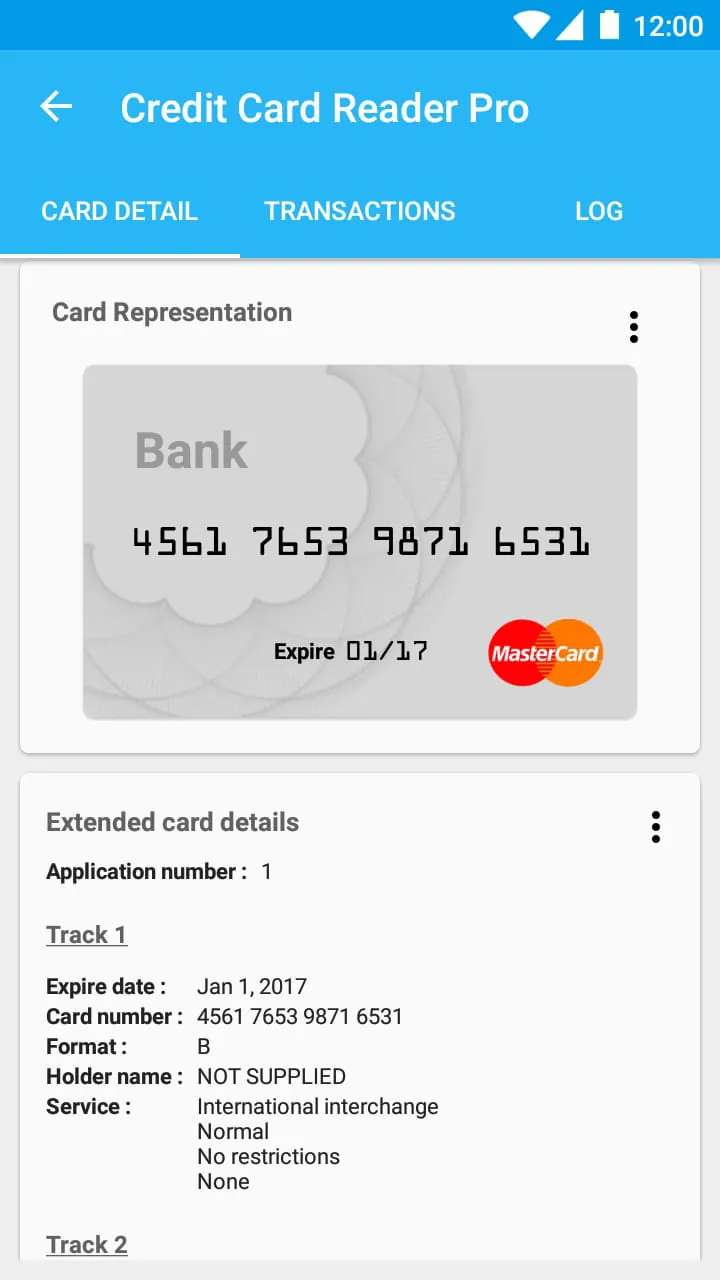Screen dimensions: 720x1280
Task: Select the CARD DETAIL tab
Action: click(x=118, y=211)
